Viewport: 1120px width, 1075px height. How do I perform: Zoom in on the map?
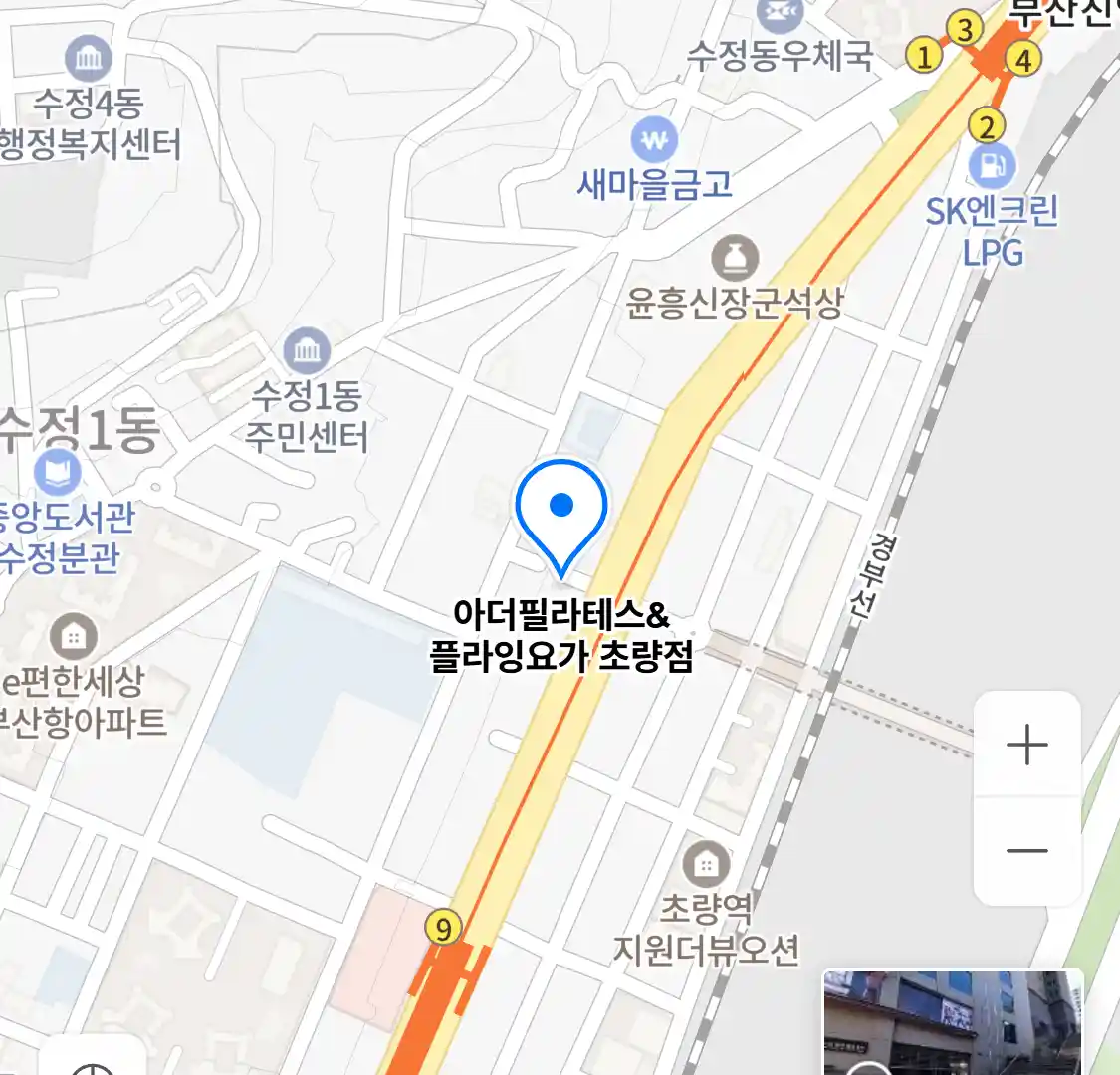tap(1026, 745)
